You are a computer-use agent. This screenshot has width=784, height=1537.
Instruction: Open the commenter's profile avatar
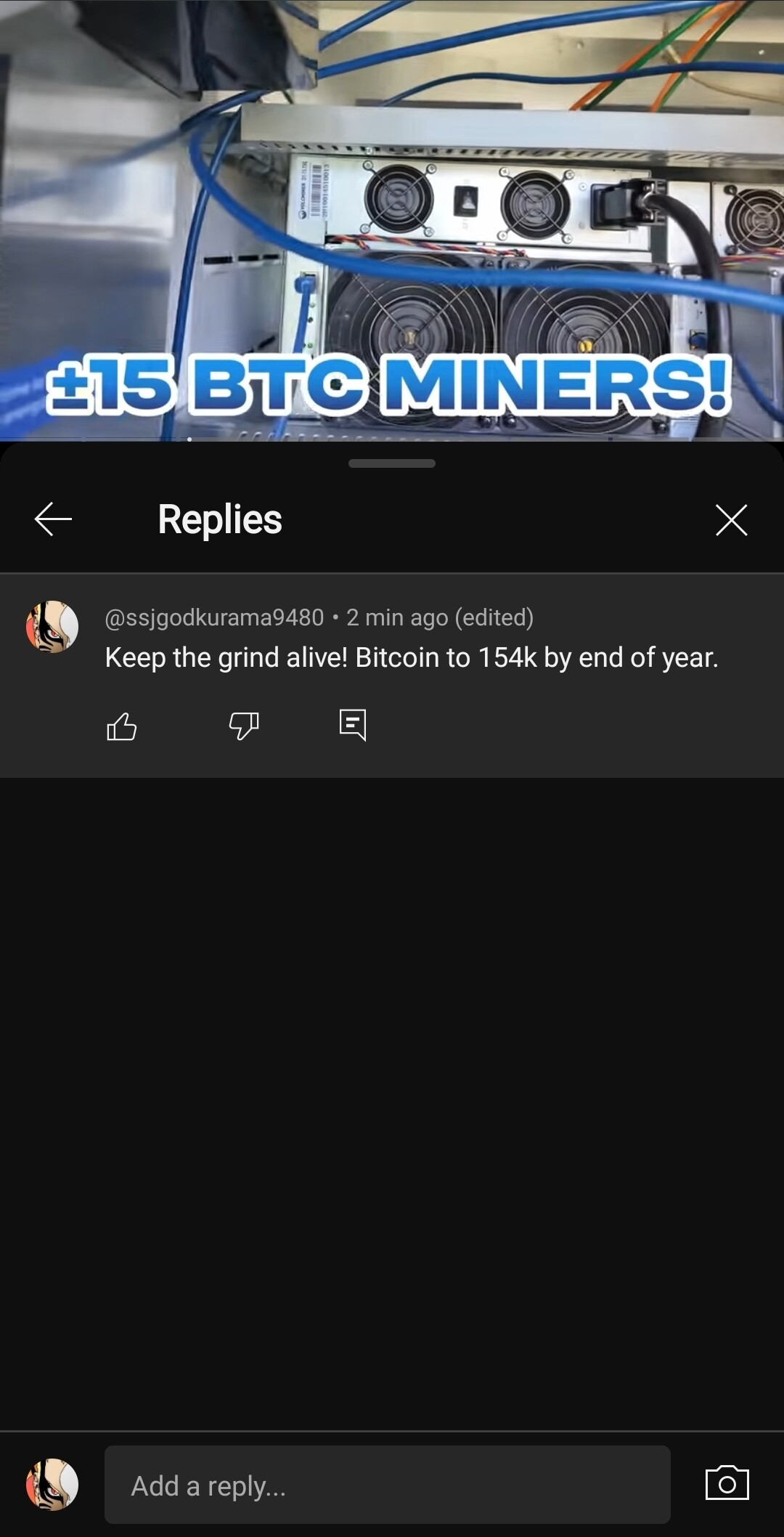pyautogui.click(x=52, y=627)
